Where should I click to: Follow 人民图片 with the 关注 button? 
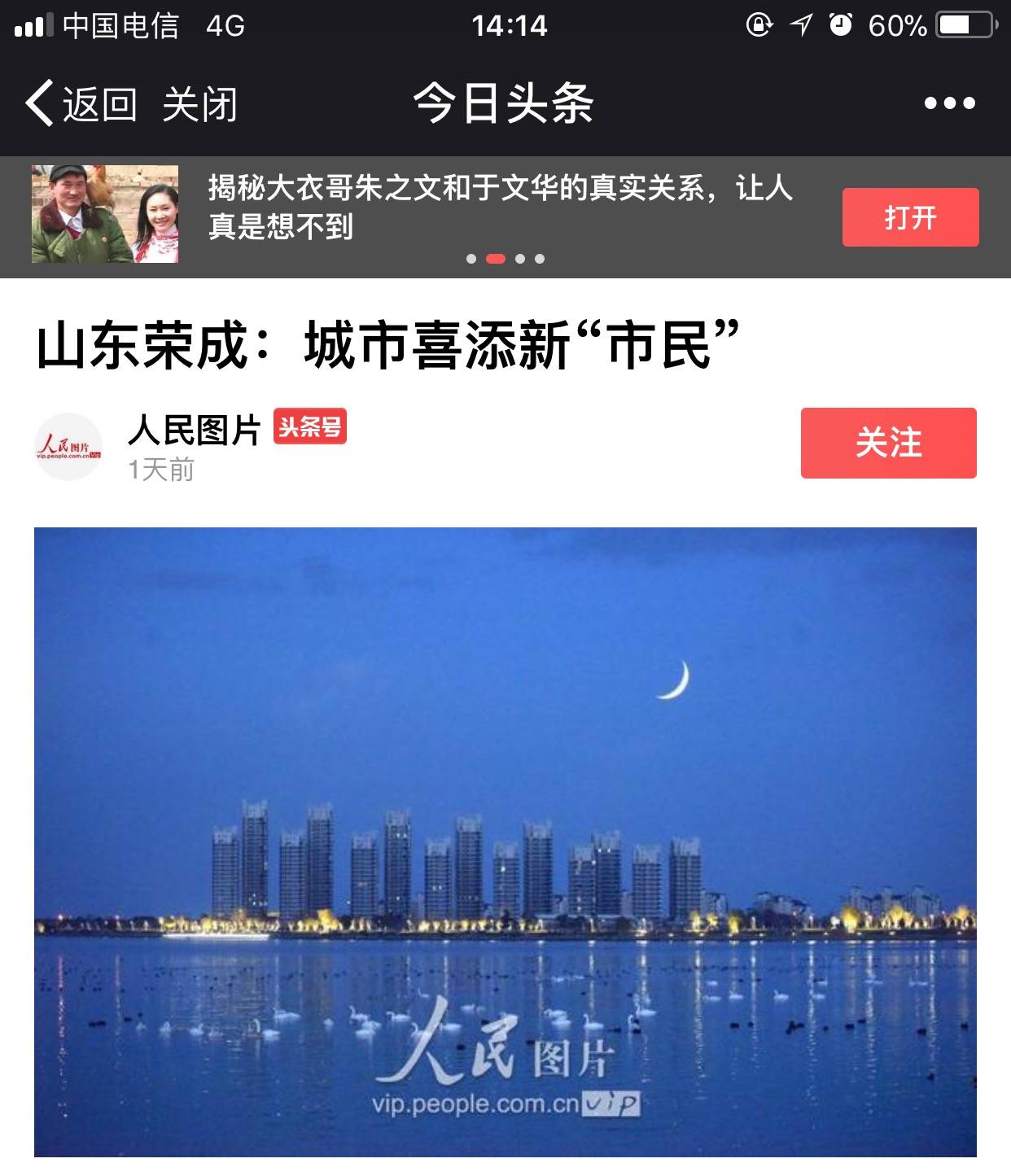pyautogui.click(x=888, y=443)
